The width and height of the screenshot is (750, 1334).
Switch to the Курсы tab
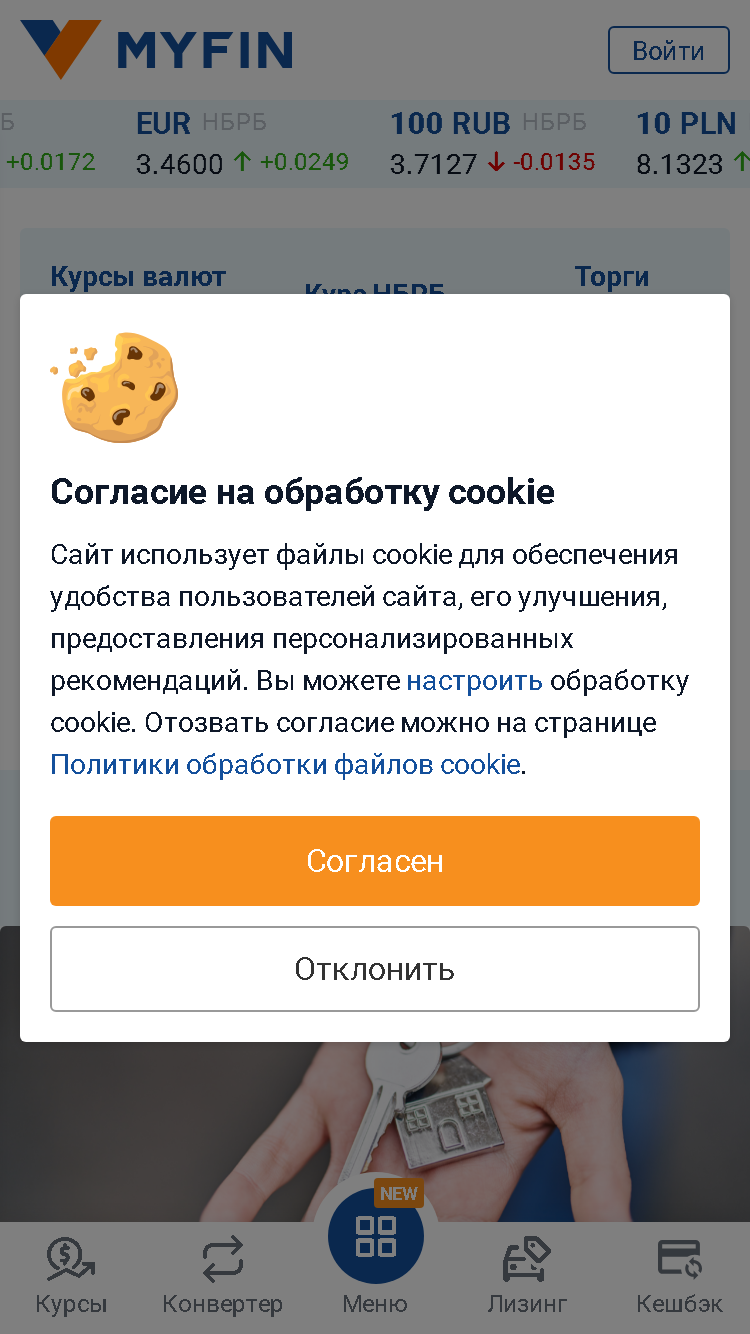(71, 1276)
